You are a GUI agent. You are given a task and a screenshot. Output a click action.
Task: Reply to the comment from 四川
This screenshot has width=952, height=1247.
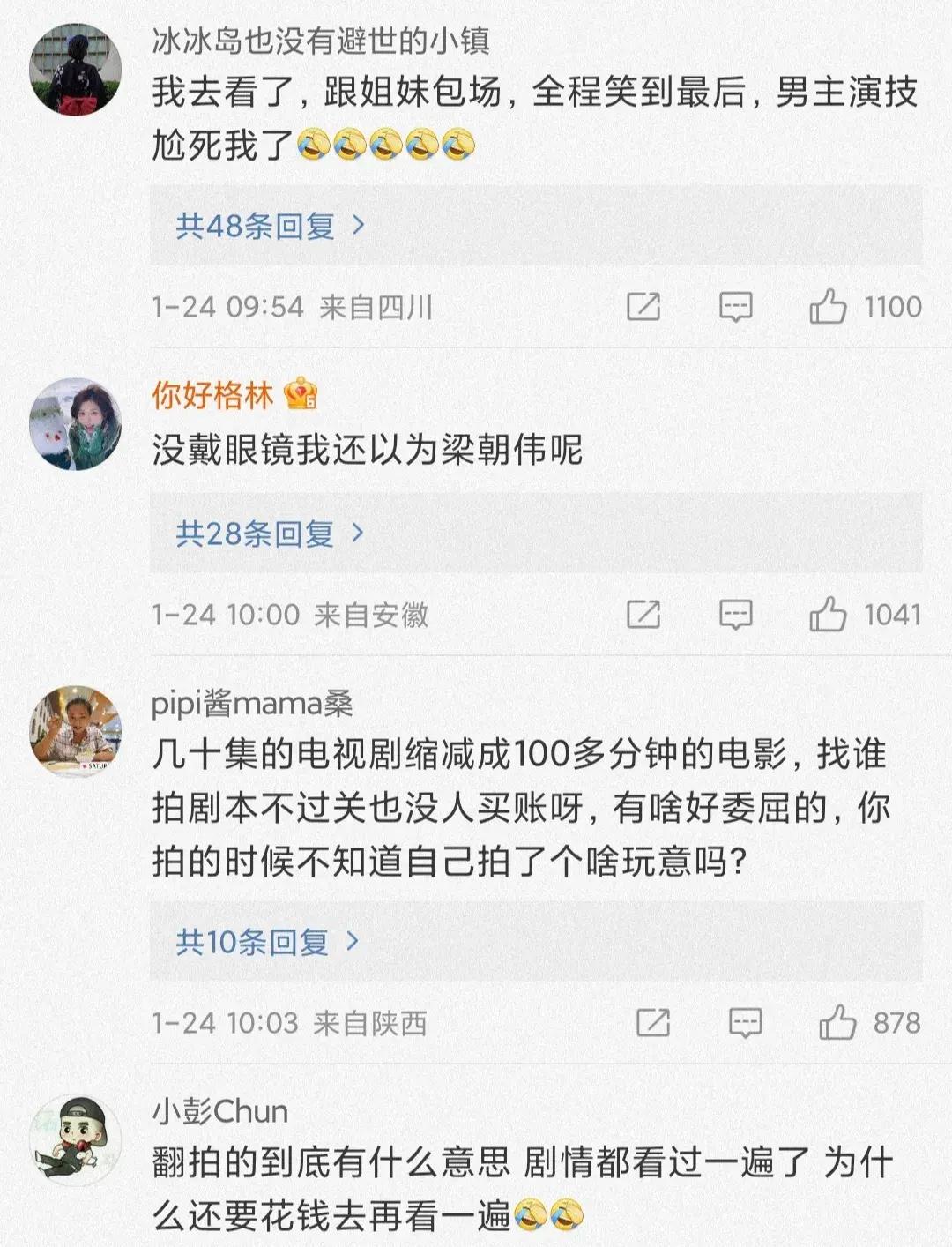pos(735,307)
